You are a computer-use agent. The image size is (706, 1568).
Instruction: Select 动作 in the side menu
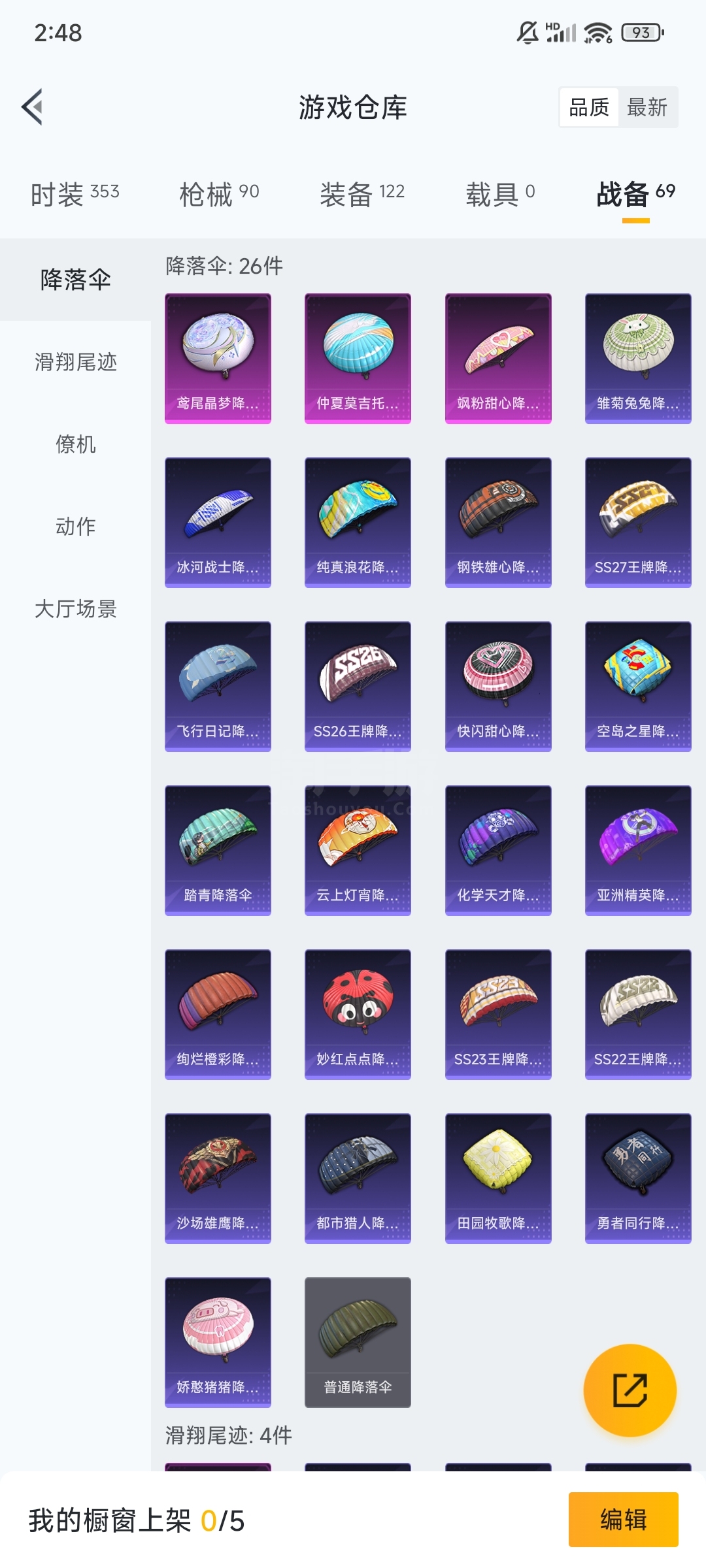pyautogui.click(x=76, y=527)
